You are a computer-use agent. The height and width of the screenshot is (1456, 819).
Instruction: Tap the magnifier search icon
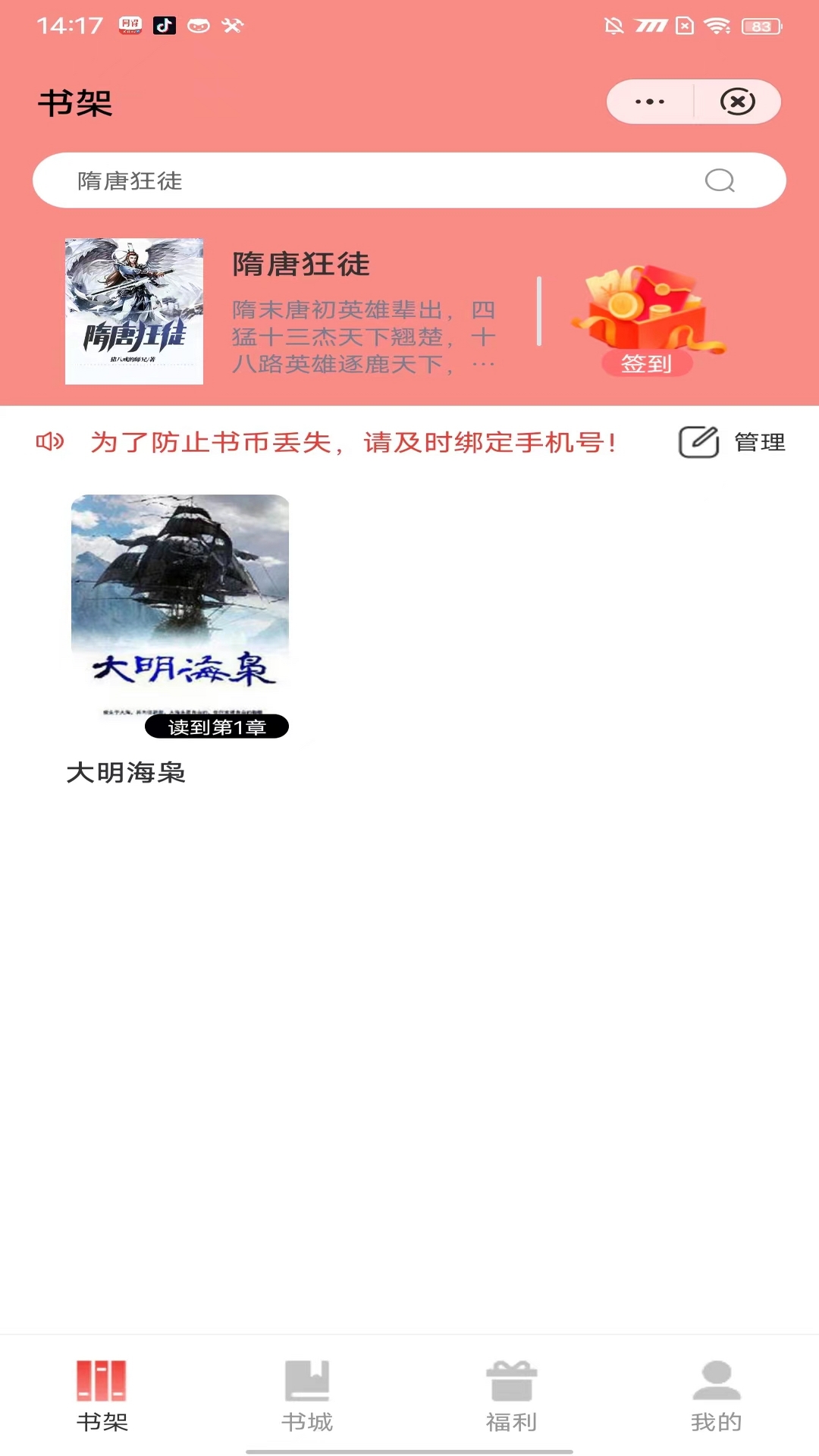(719, 180)
